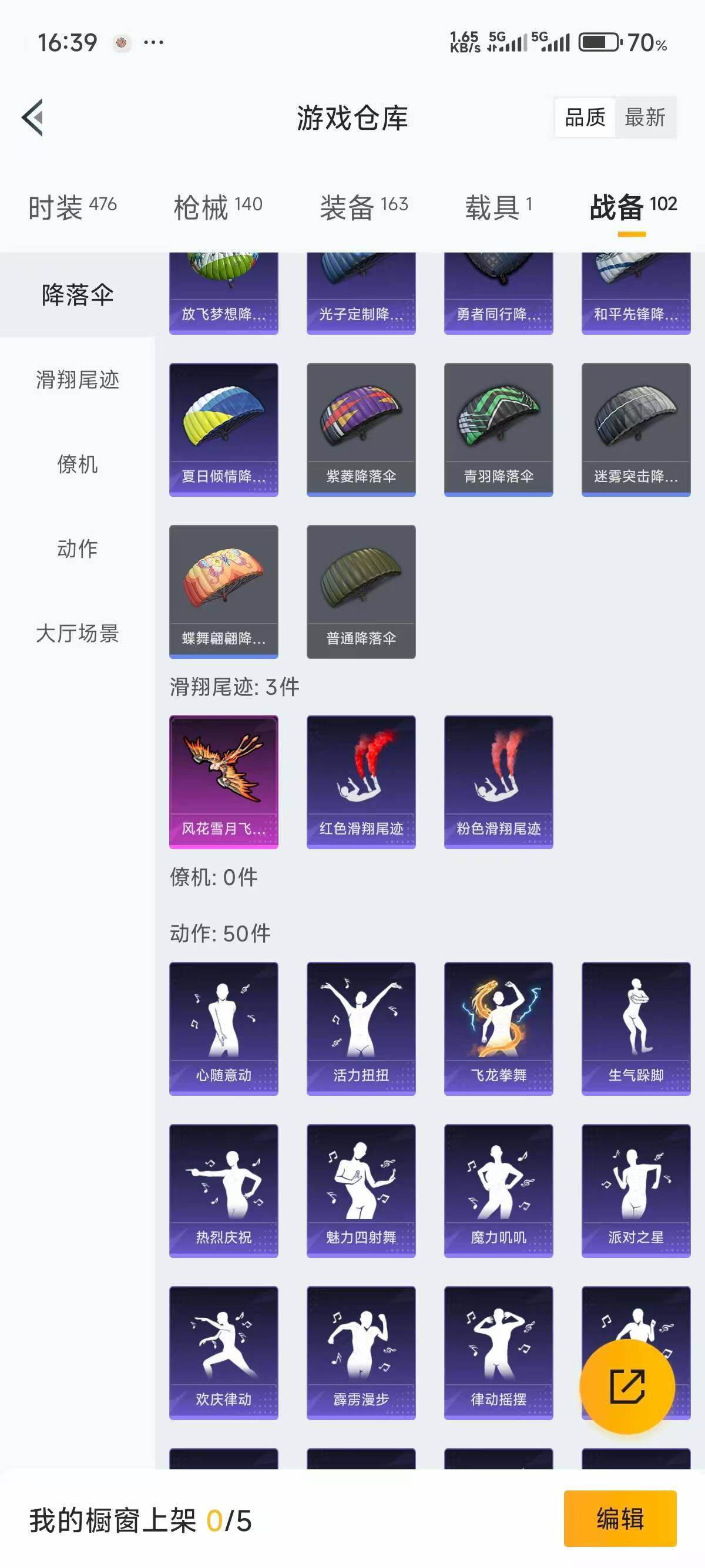Image resolution: width=705 pixels, height=1568 pixels.
Task: Select the 夏日倾情 parachute thumbnail
Action: point(223,429)
